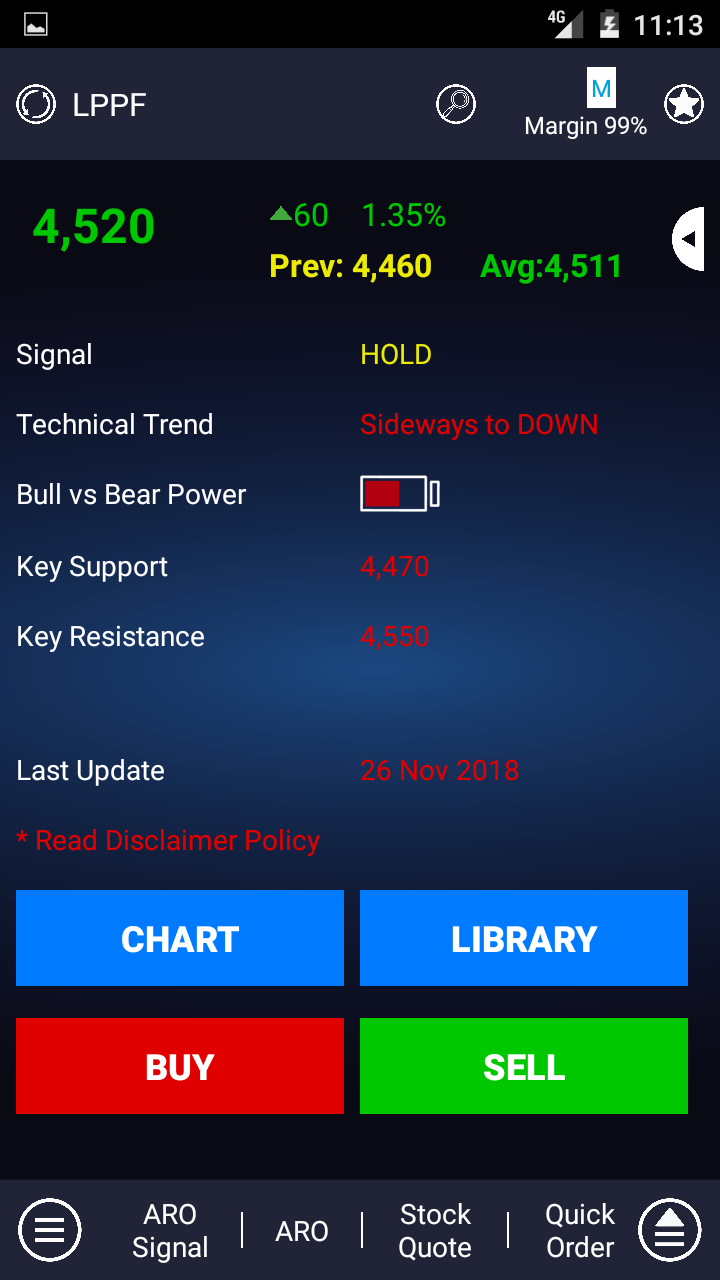720x1280 pixels.
Task: Open the LIBRARY section
Action: 524,938
